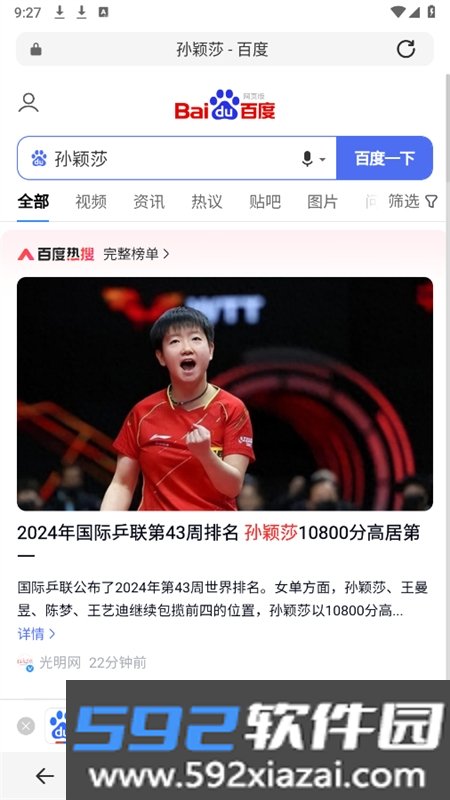Switch to the 贴吧 tab
This screenshot has height=800, width=450.
tap(265, 202)
